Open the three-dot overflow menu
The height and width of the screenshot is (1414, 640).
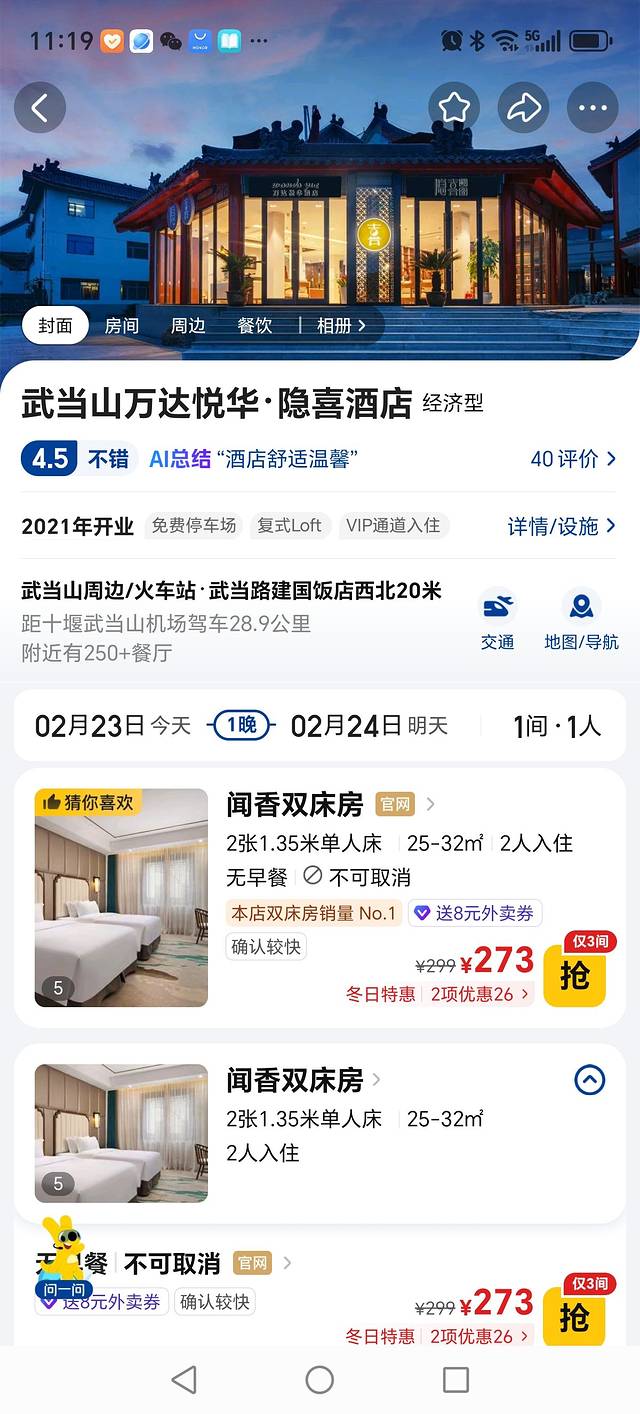(593, 108)
